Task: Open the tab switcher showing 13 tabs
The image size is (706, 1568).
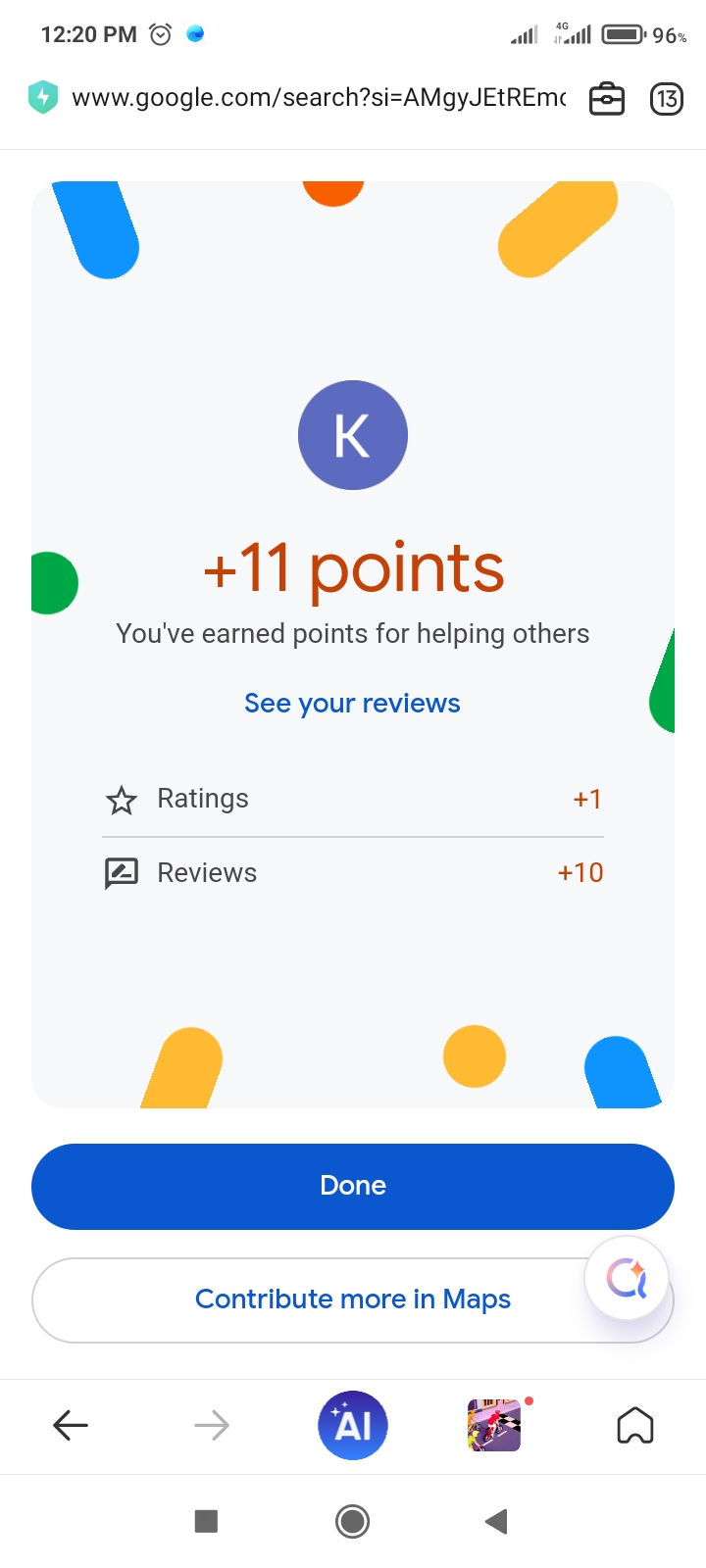Action: 667,99
